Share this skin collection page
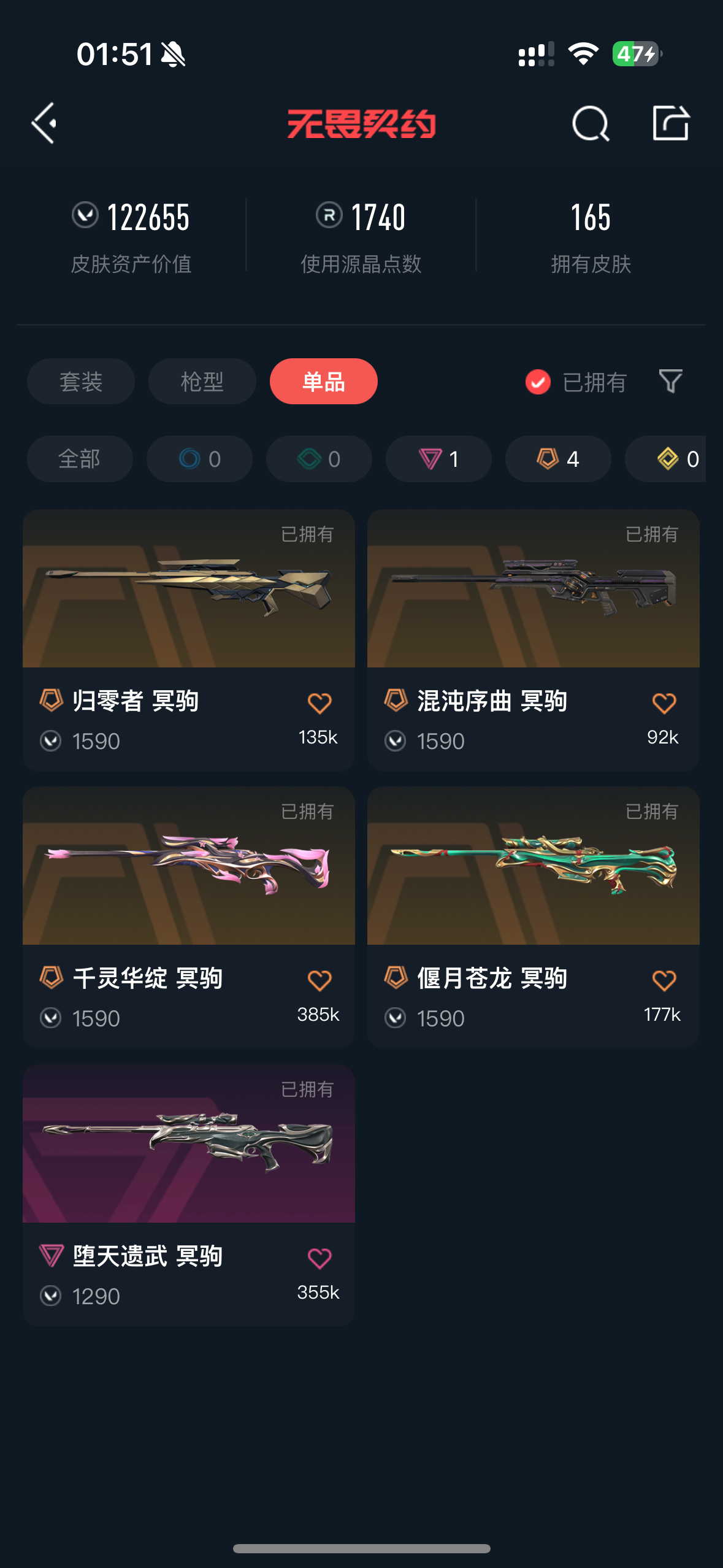723x1568 pixels. pos(671,123)
